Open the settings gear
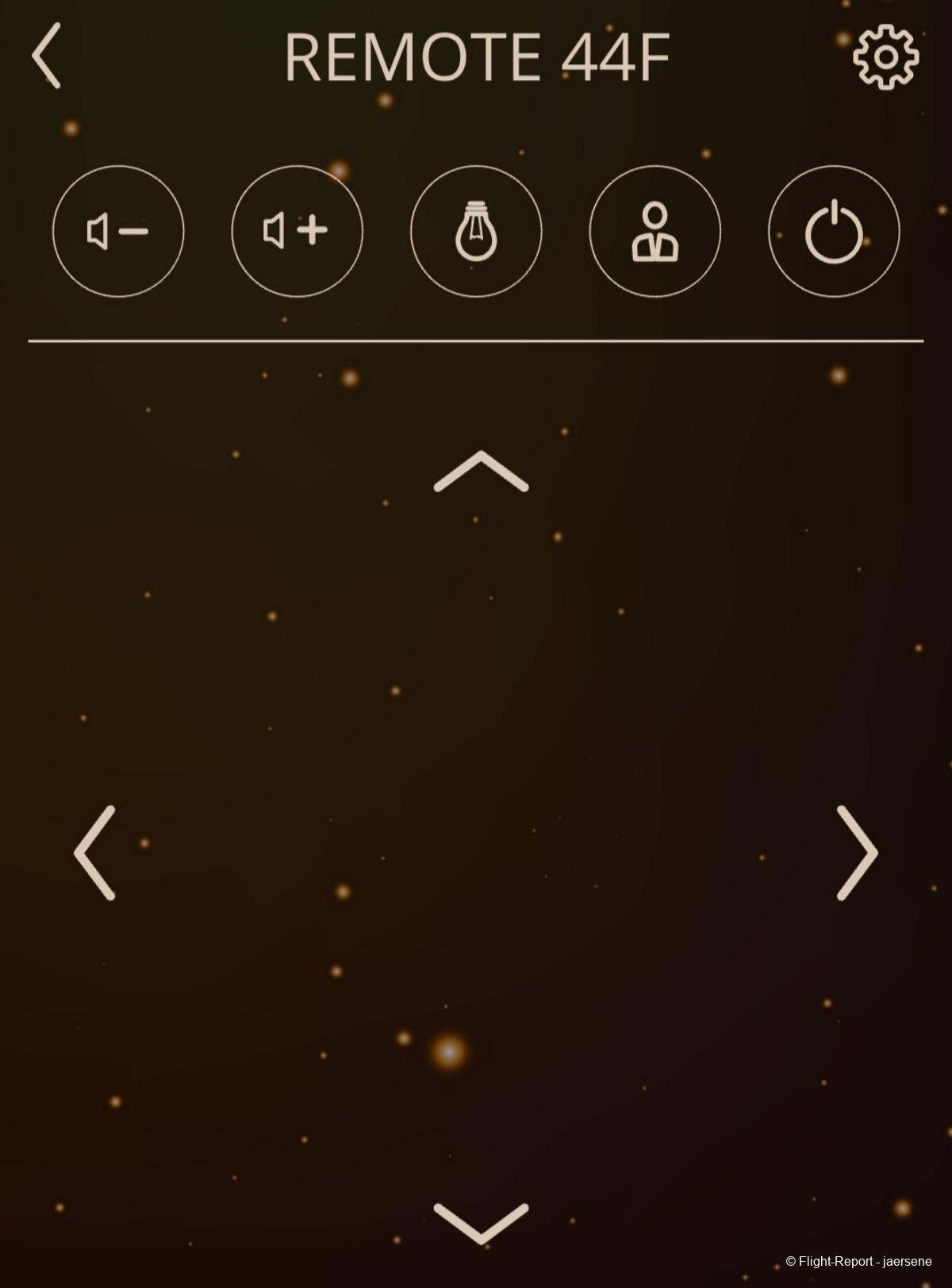Screen dimensions: 952x1288 coord(885,56)
